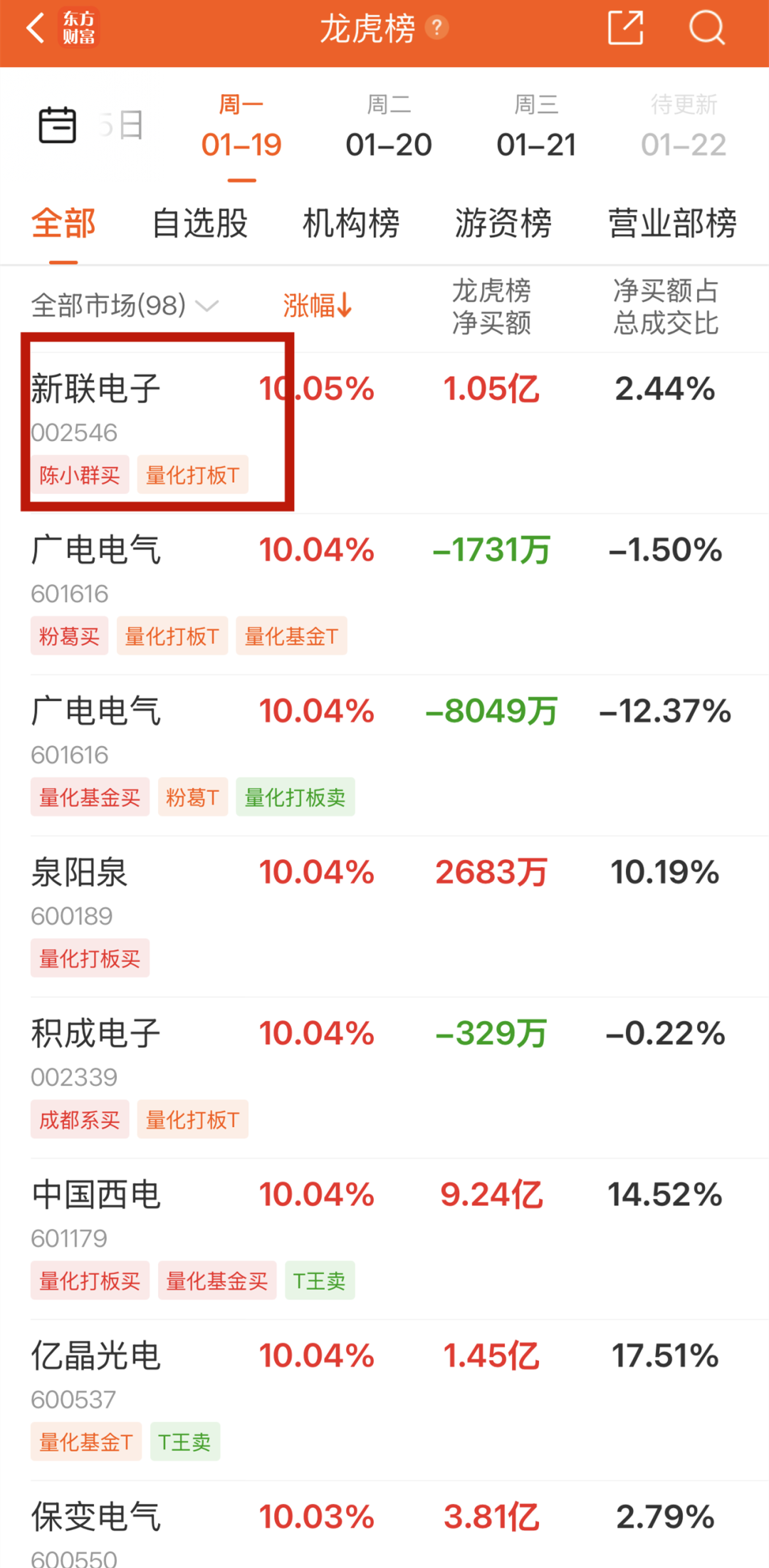
Task: Open the 龙虎榜 help question mark
Action: [x=436, y=28]
